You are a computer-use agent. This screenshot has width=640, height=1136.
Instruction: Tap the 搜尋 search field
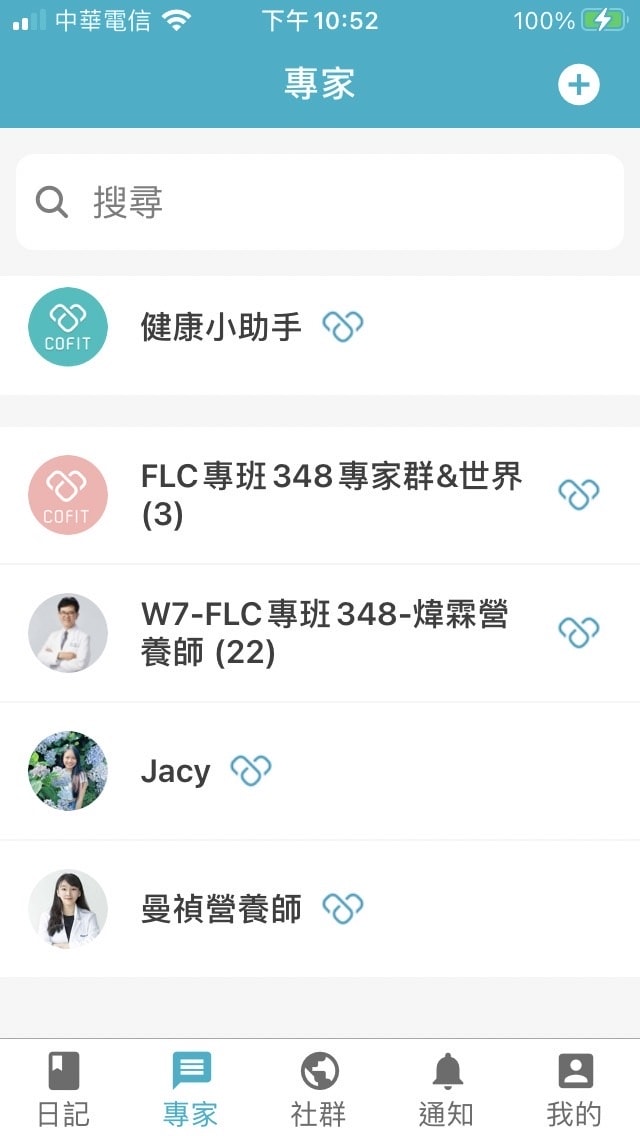pos(320,203)
